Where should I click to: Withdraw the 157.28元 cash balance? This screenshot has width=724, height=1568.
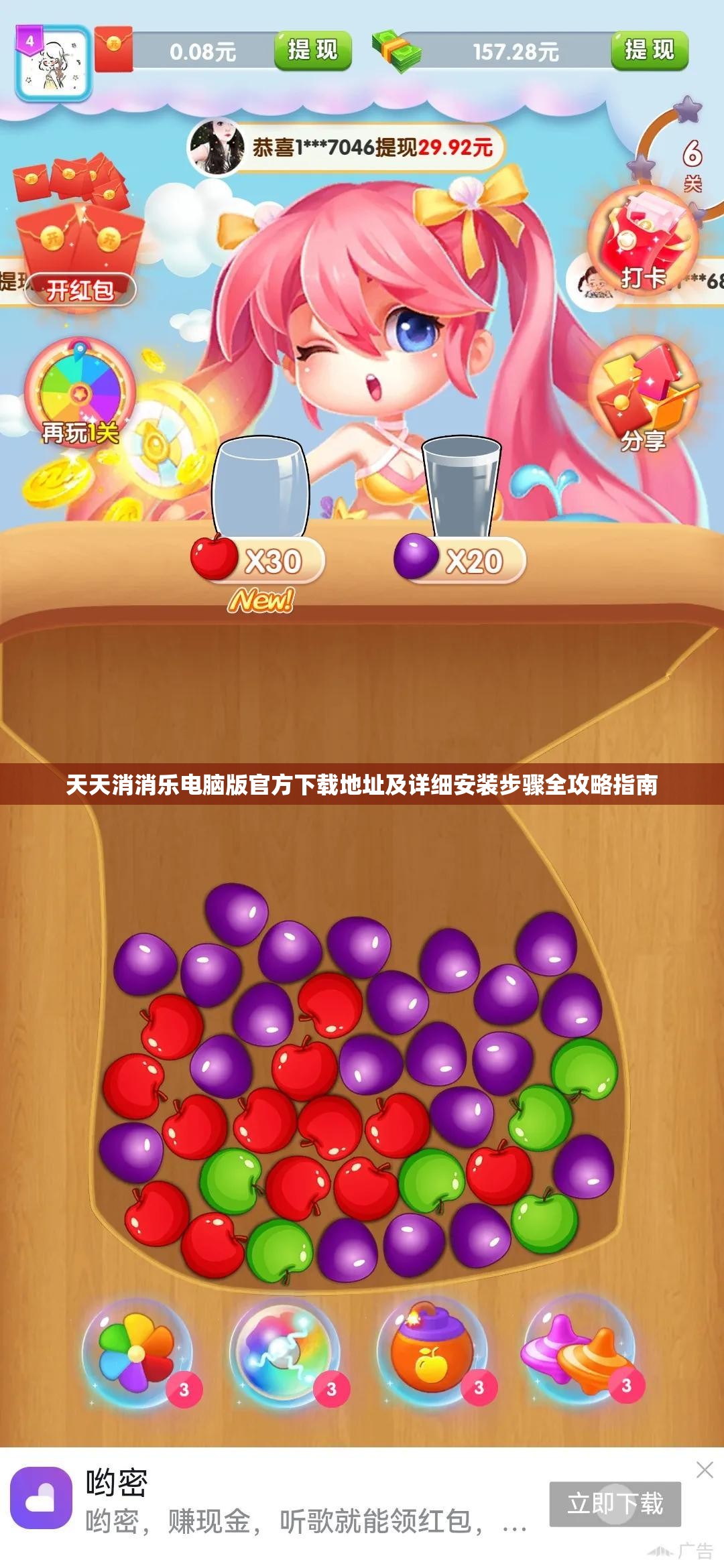tap(649, 50)
